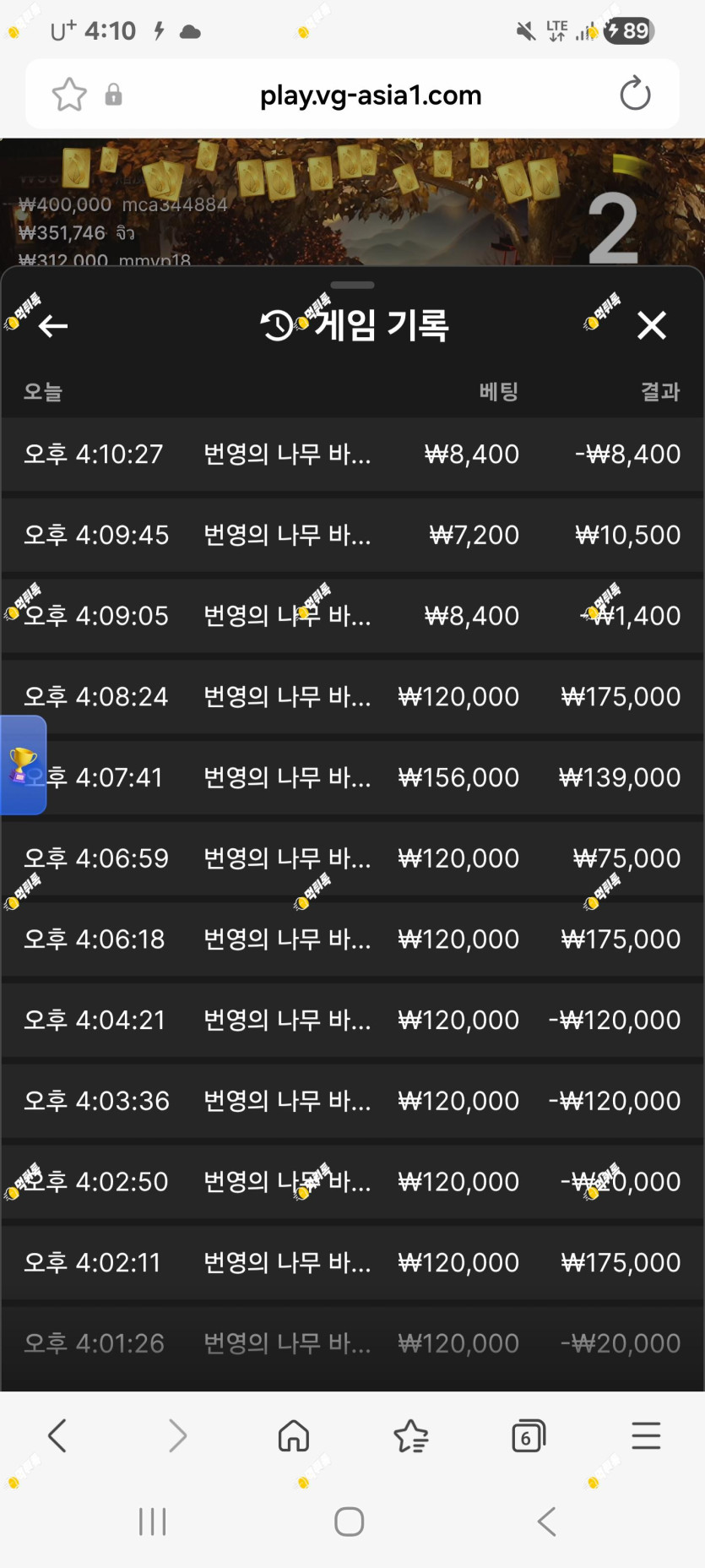The image size is (705, 1568).
Task: Go to the previous page in browser
Action: (x=57, y=1435)
